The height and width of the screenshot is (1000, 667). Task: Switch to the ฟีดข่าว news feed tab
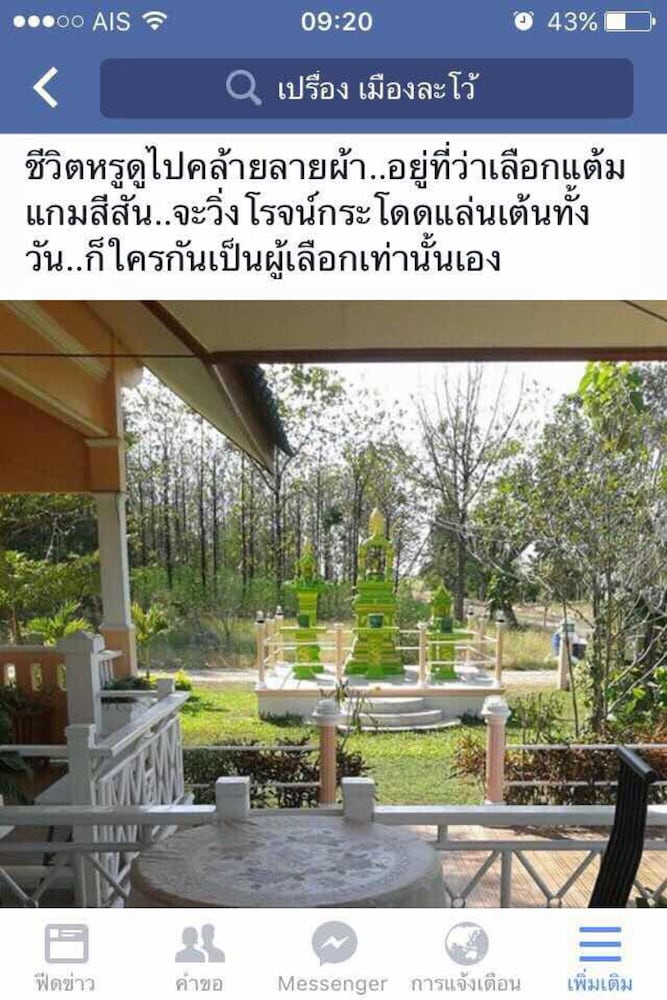coord(66,956)
